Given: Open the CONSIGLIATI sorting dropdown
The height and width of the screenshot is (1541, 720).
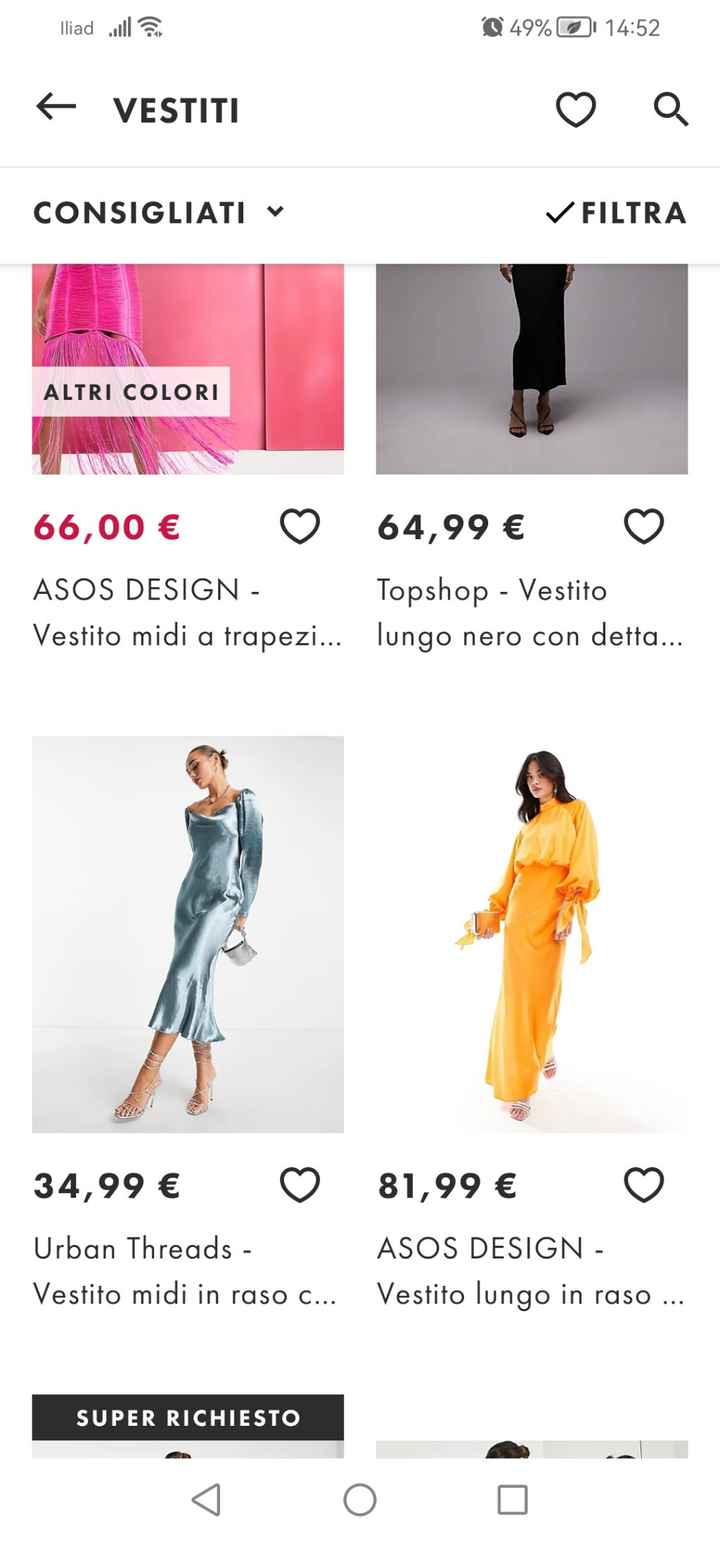Looking at the screenshot, I should (x=140, y=212).
